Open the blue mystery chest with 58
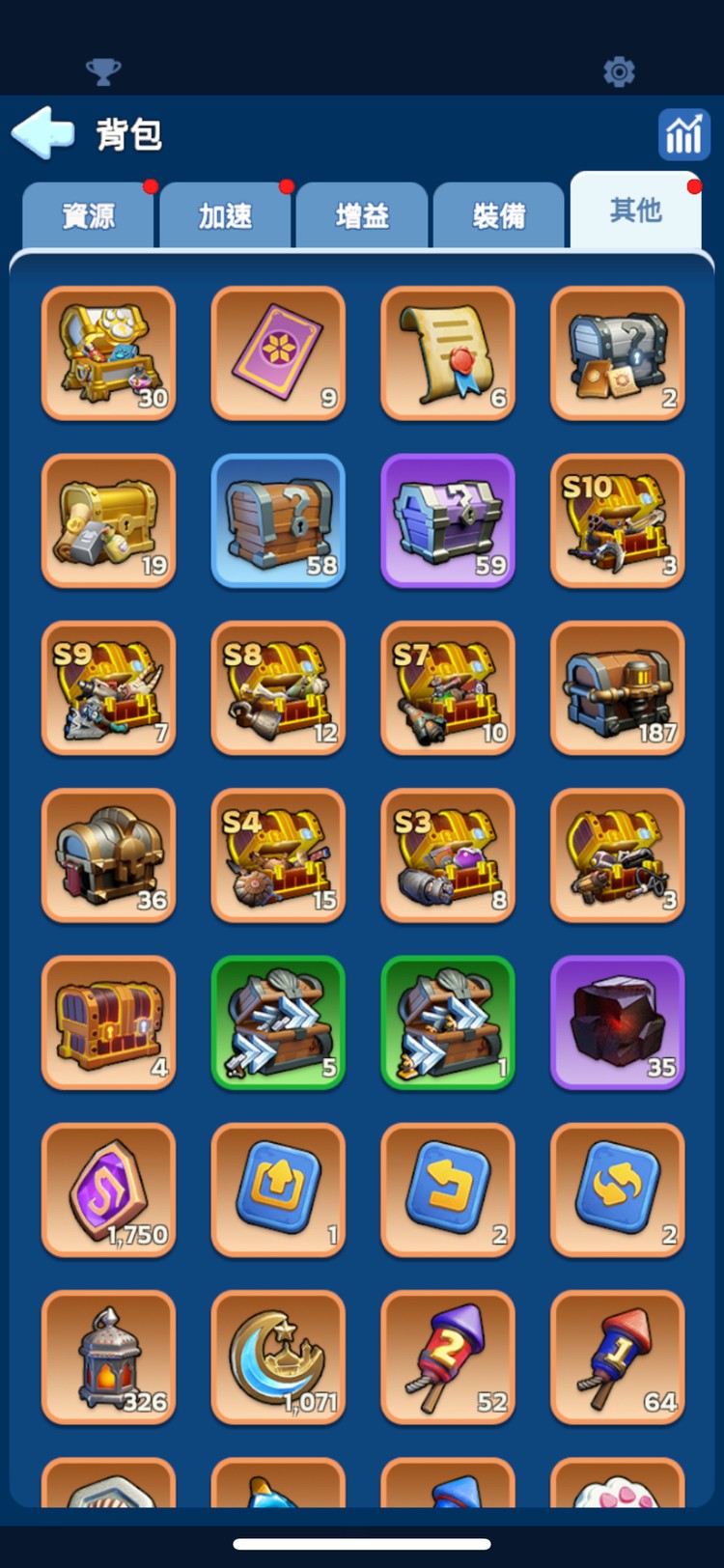Viewport: 724px width, 1568px height. pyautogui.click(x=278, y=521)
